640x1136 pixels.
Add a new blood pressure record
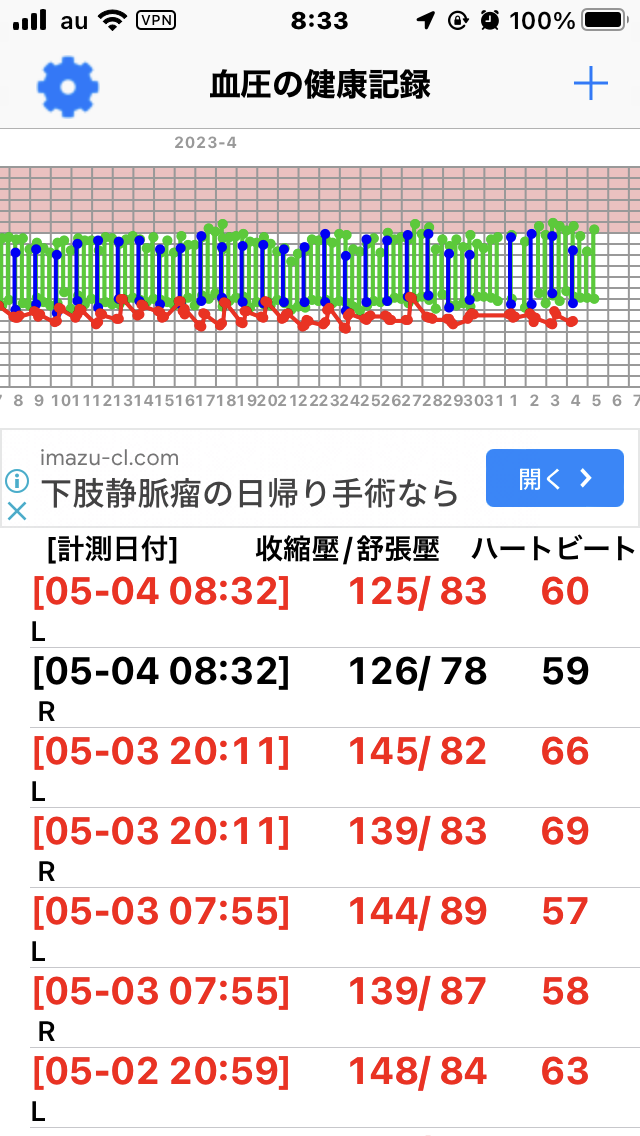coord(591,85)
